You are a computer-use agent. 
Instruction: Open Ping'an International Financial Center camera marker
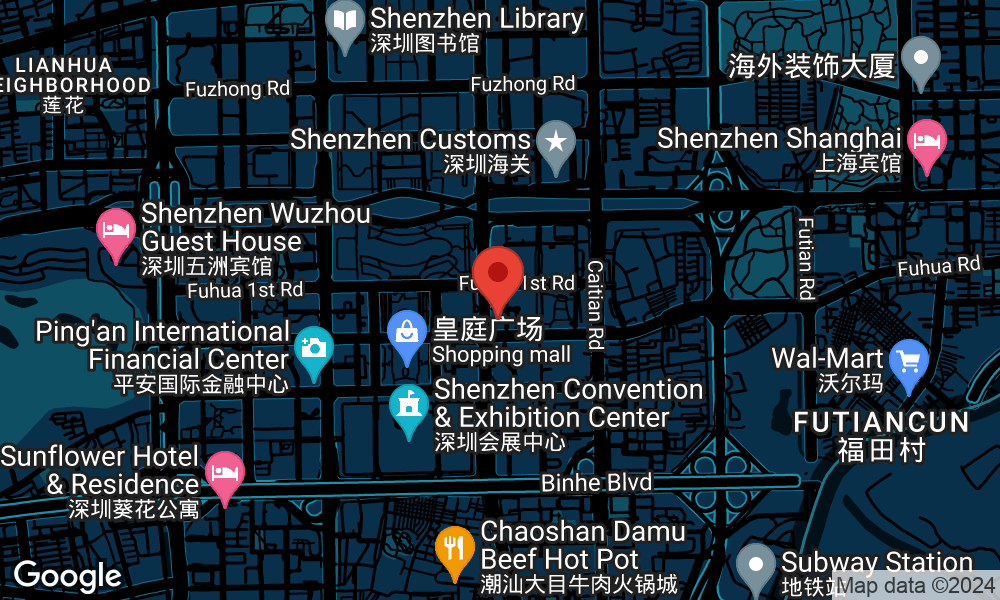click(314, 348)
